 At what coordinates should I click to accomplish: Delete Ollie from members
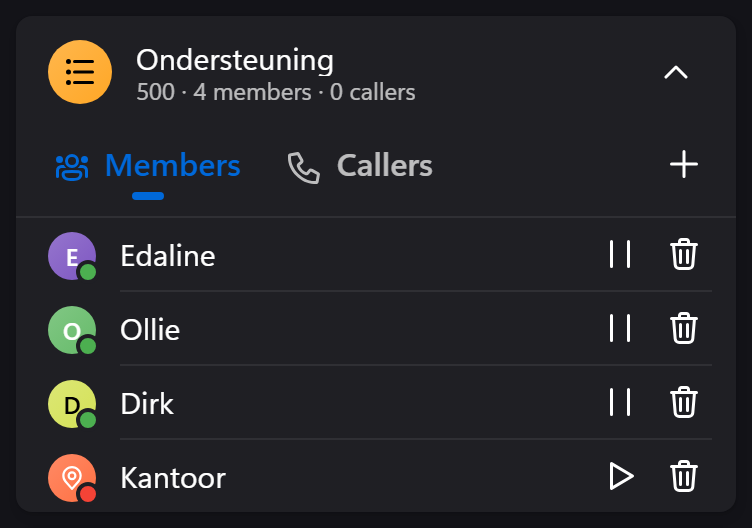pos(684,329)
